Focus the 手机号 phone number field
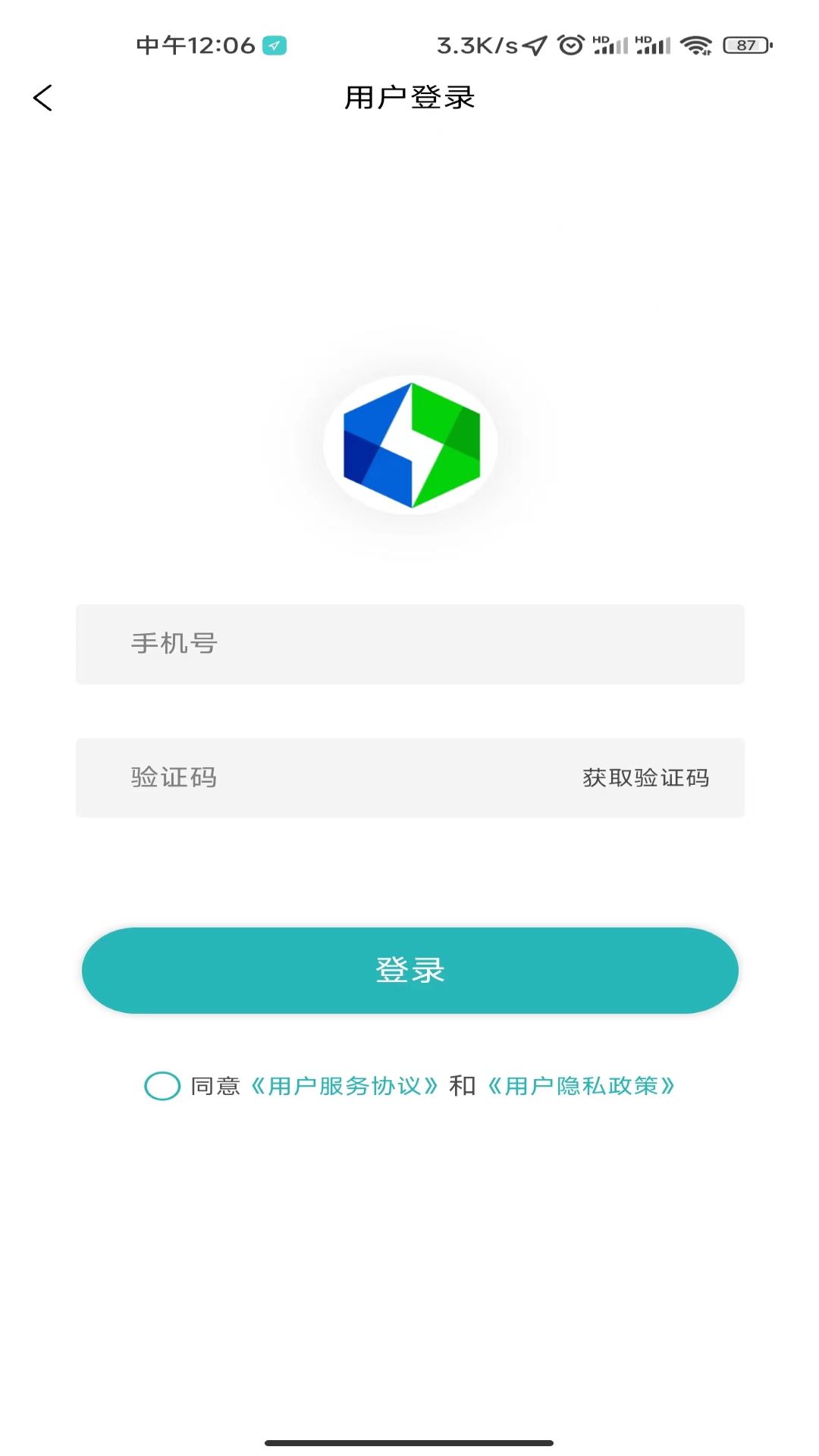The width and height of the screenshot is (819, 1456). (409, 644)
